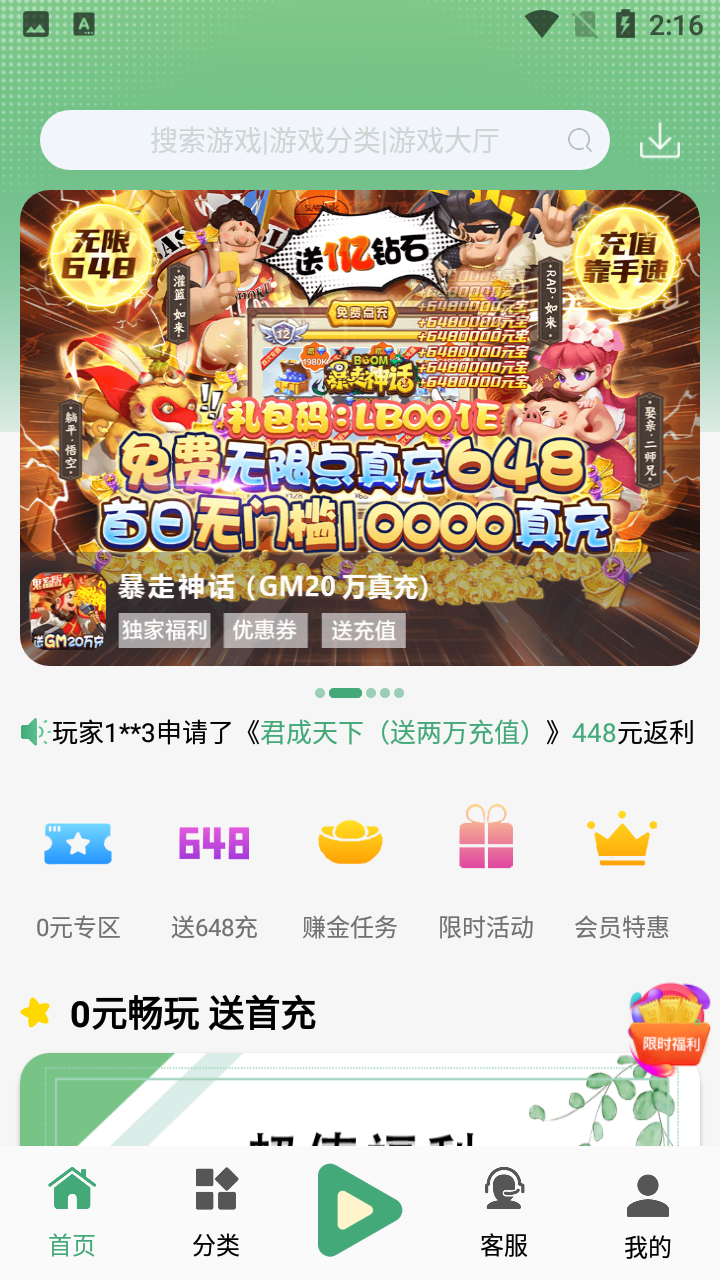Tap the search games input box
Screen dimensions: 720x1280
(x=324, y=140)
